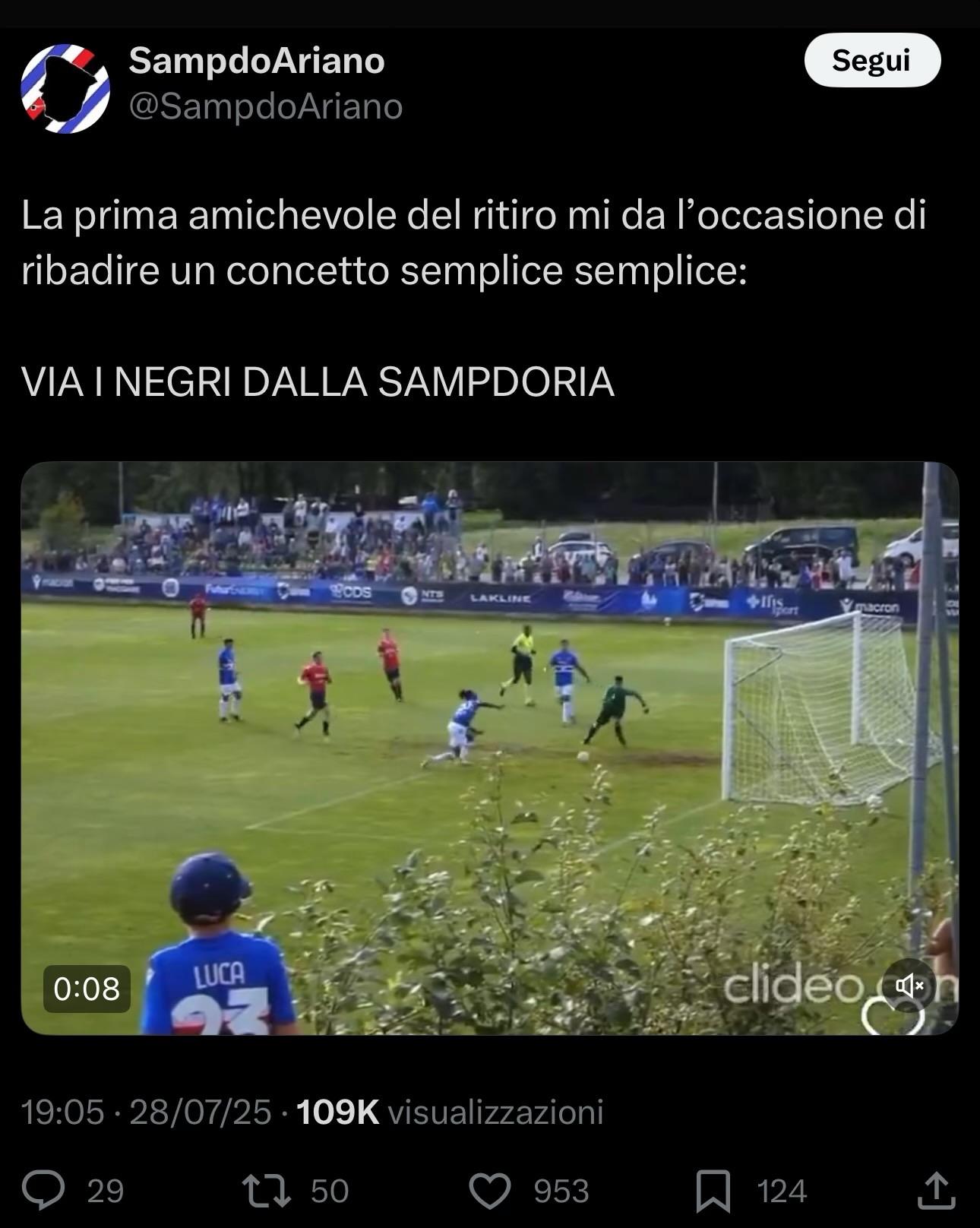The image size is (980, 1228).
Task: Repost this post
Action: pos(266,1190)
